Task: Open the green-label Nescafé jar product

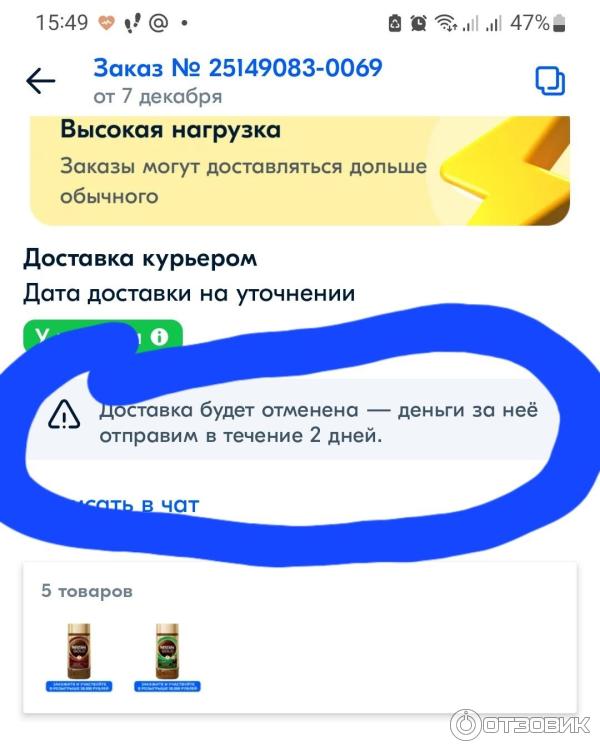Action: (166, 655)
